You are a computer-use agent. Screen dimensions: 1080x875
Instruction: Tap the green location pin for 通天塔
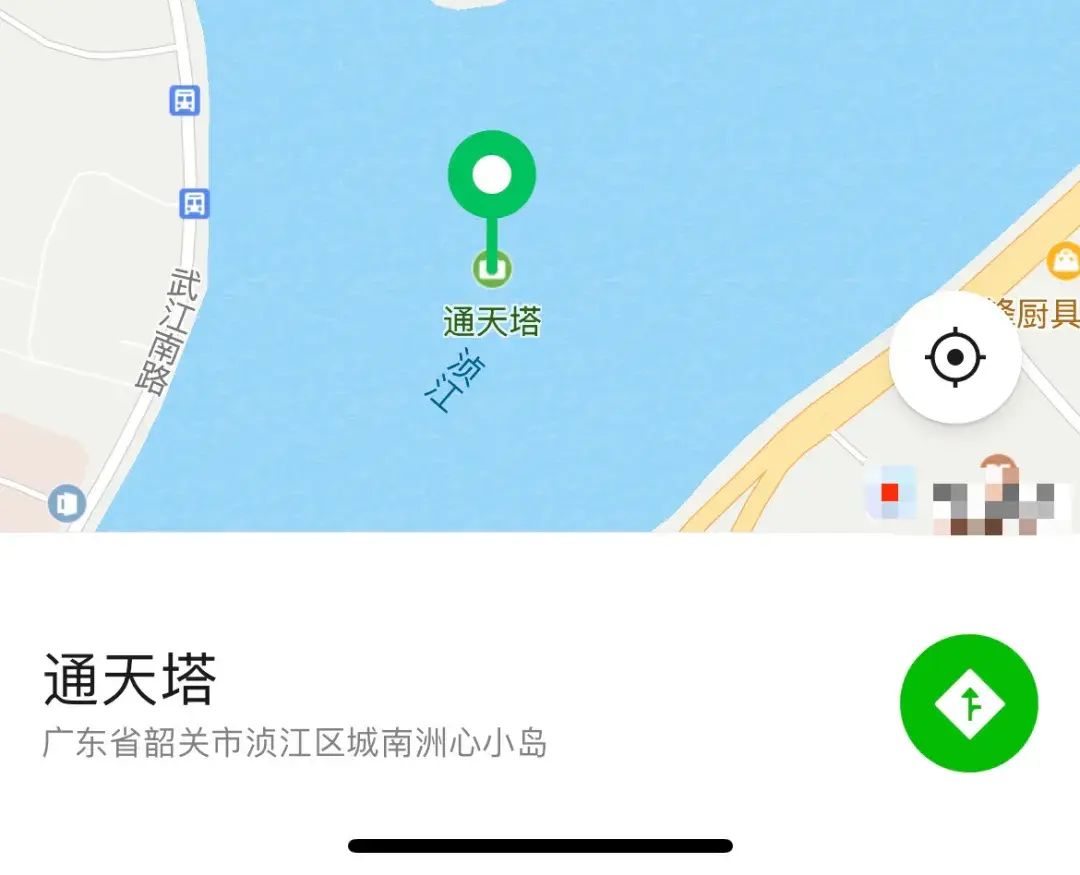point(491,177)
